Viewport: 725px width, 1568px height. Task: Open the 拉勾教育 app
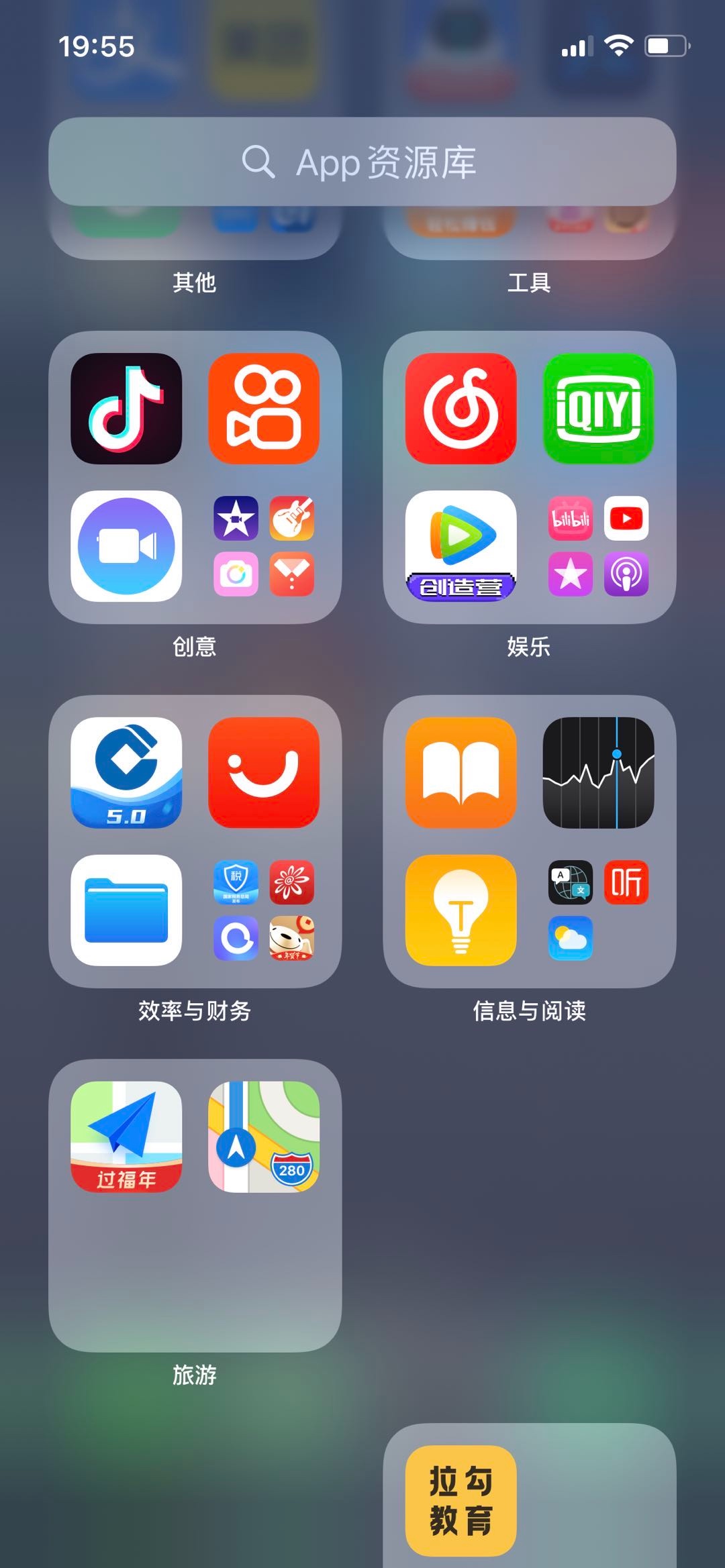pos(461,1500)
